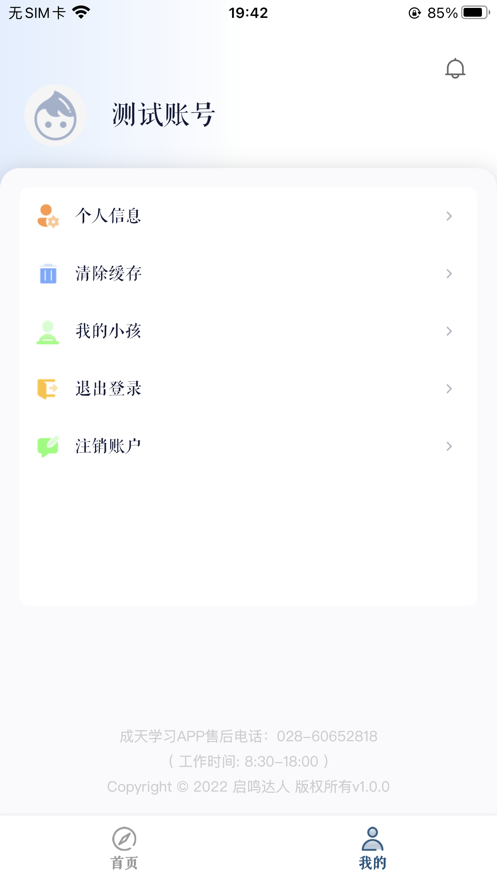Select 清除缓存 to clear cache
Viewport: 497px width, 883px height.
pos(248,274)
